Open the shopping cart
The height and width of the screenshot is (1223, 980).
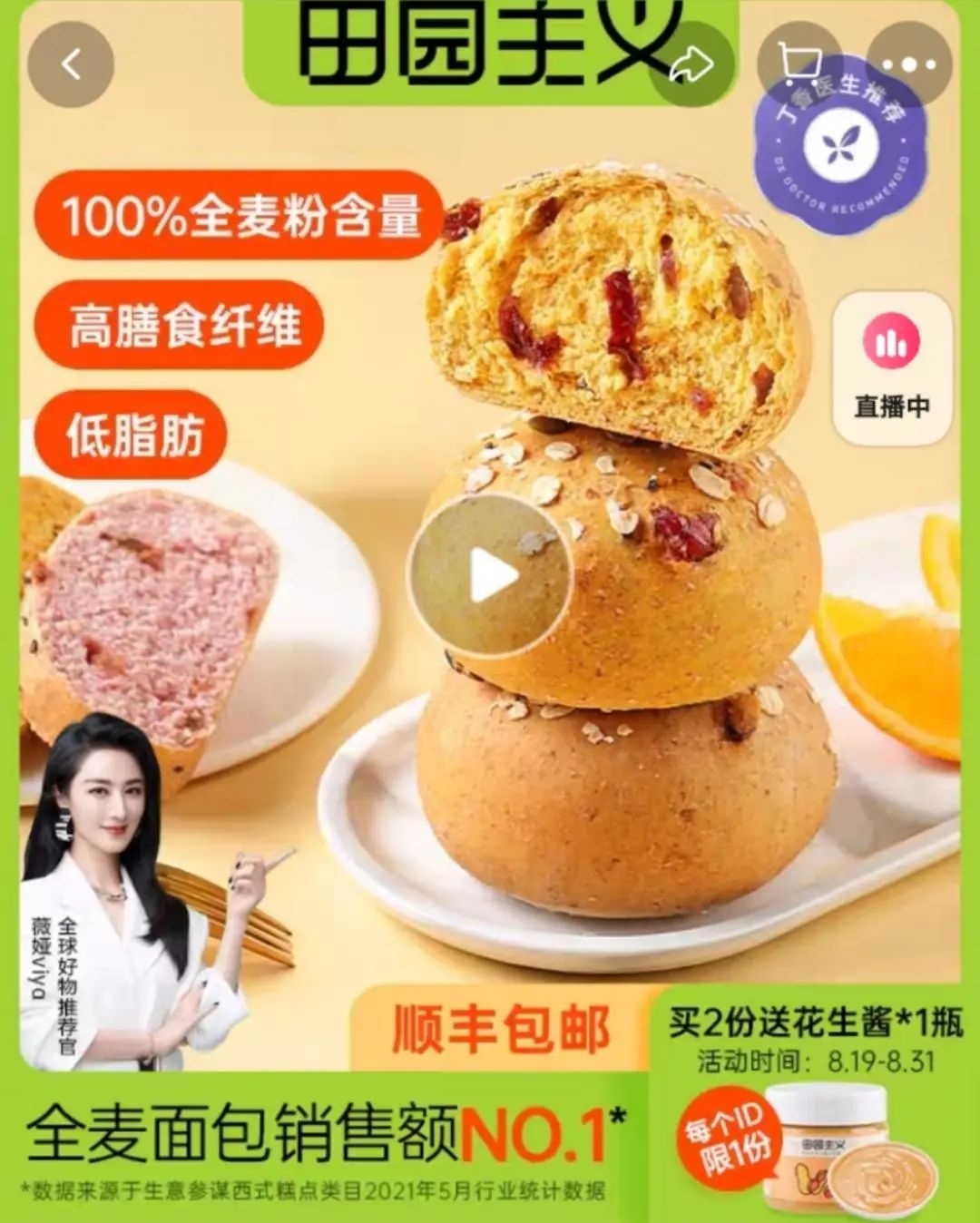(800, 64)
